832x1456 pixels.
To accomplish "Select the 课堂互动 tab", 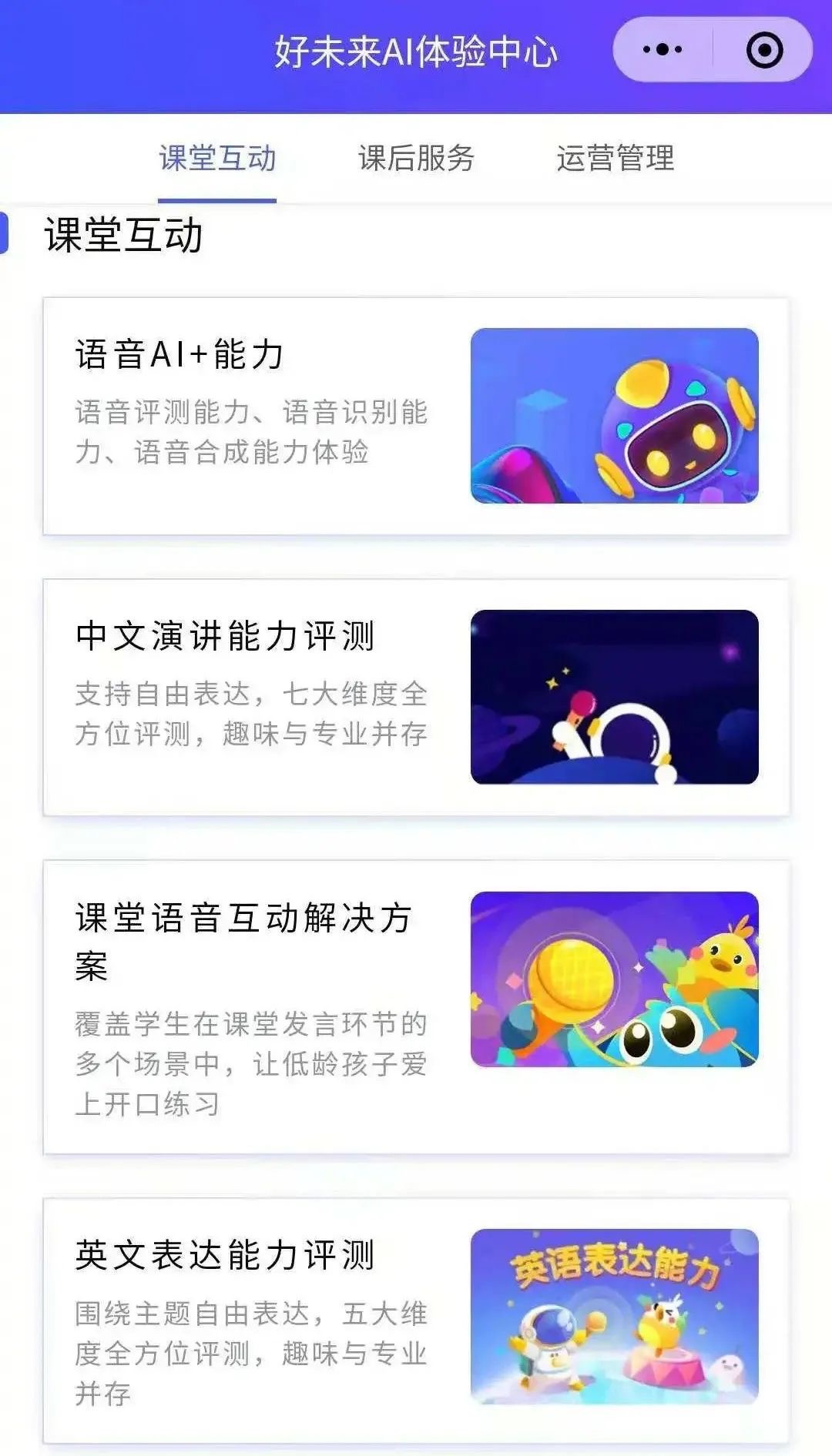I will 216,158.
